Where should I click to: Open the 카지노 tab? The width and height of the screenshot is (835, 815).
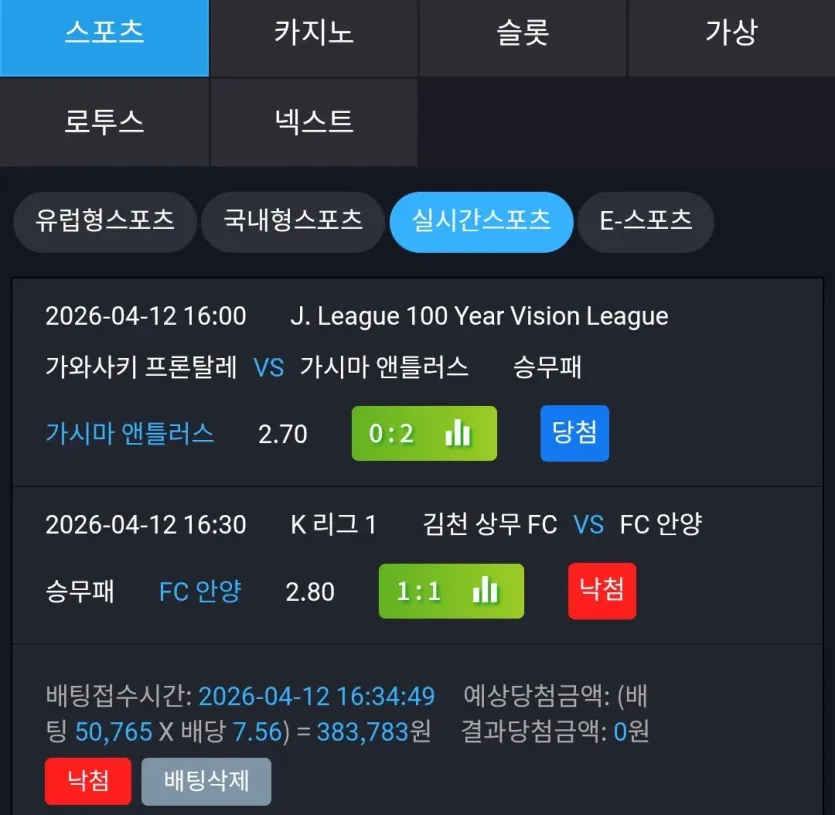tap(314, 38)
